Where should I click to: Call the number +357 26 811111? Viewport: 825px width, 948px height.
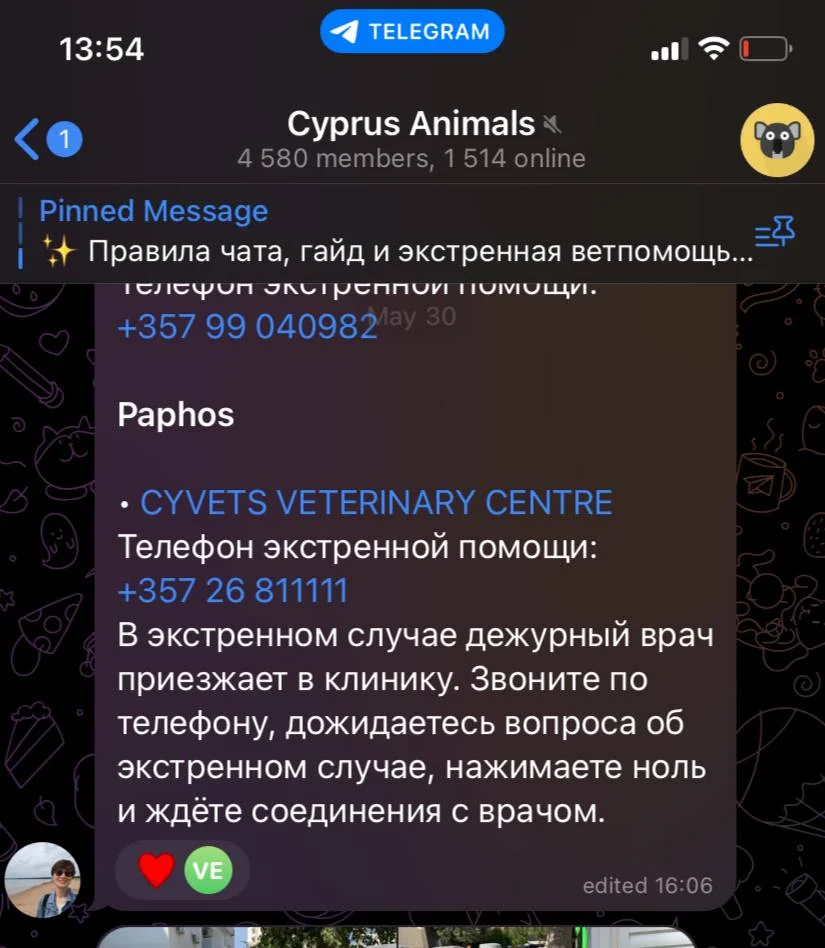coord(233,591)
